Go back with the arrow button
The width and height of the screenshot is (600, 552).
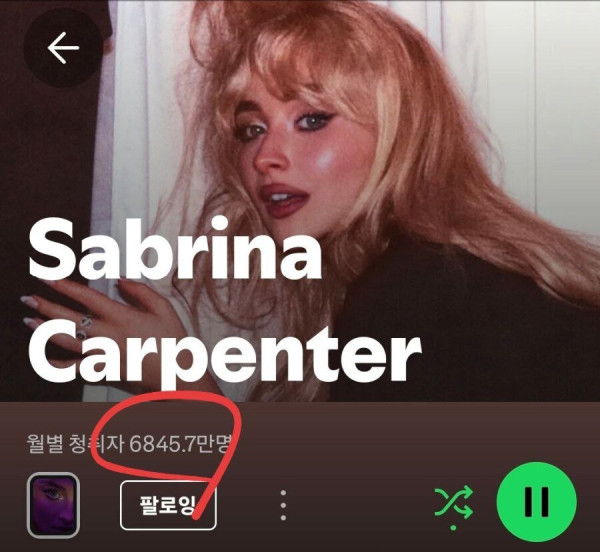(62, 49)
